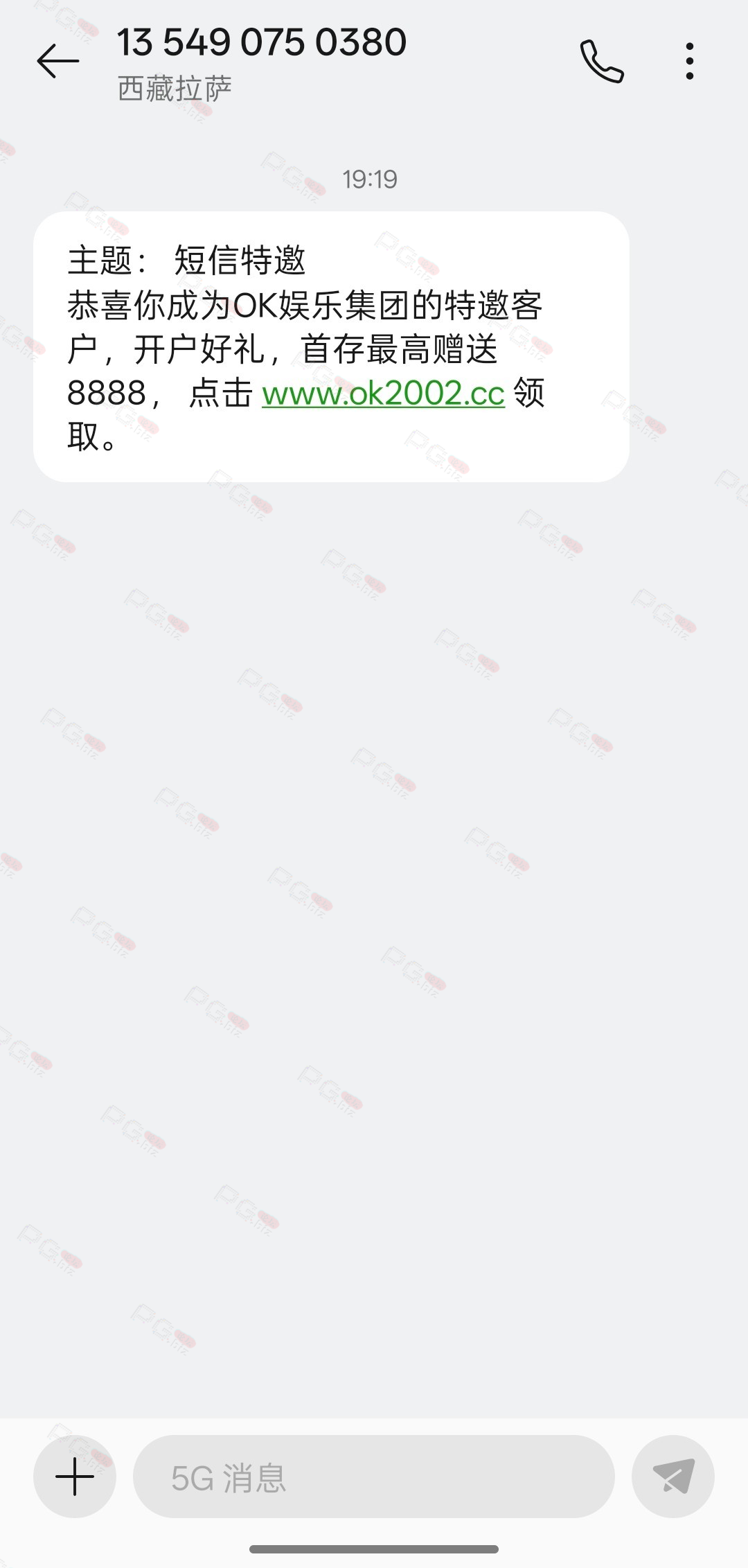Call the number 13 549 075 0380
Viewport: 748px width, 1568px height.
point(602,61)
